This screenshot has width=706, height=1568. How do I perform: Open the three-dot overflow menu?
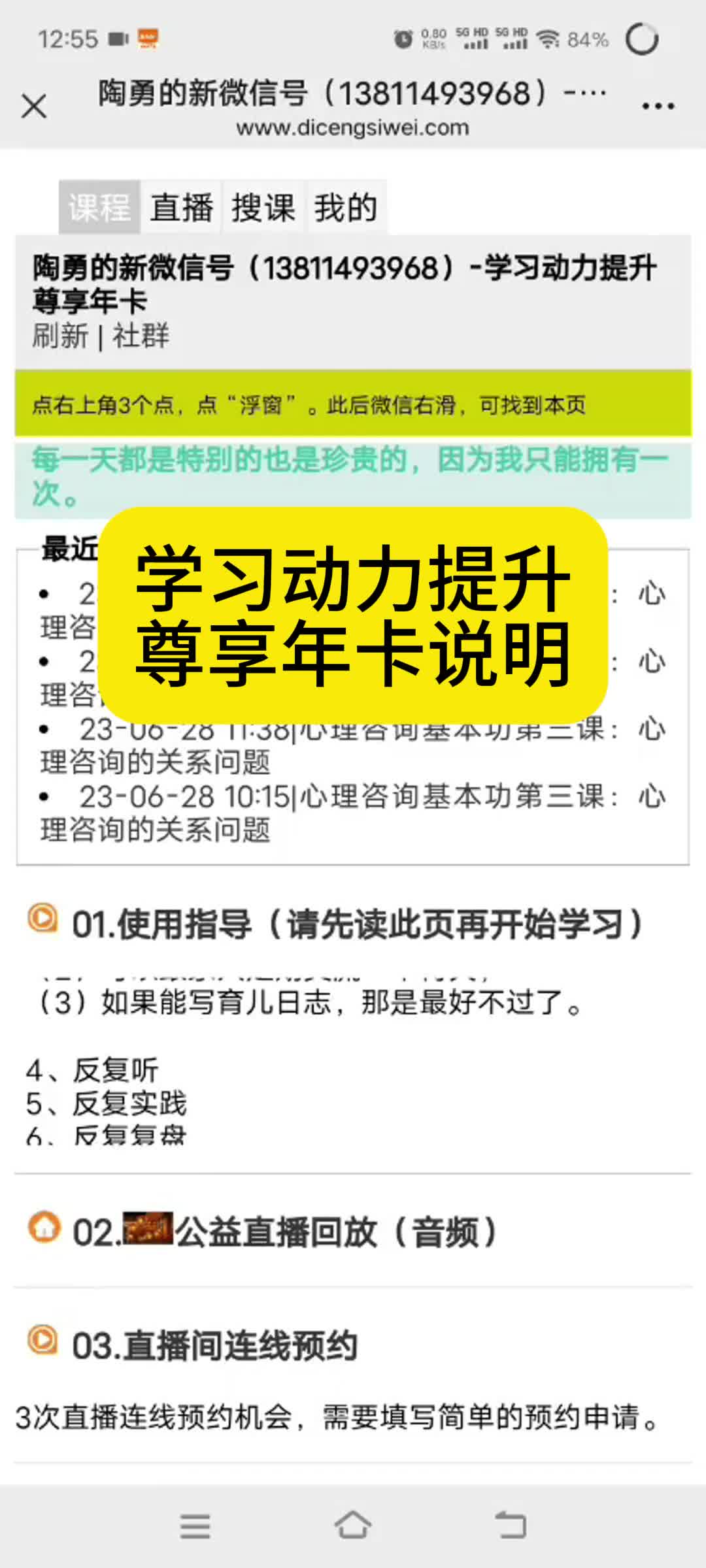click(658, 106)
